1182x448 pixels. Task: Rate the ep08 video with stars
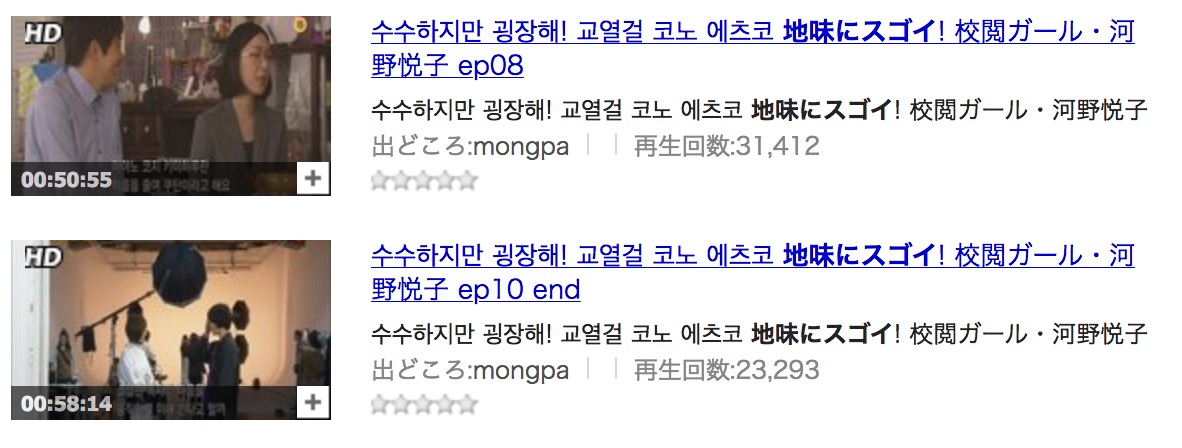pos(424,181)
